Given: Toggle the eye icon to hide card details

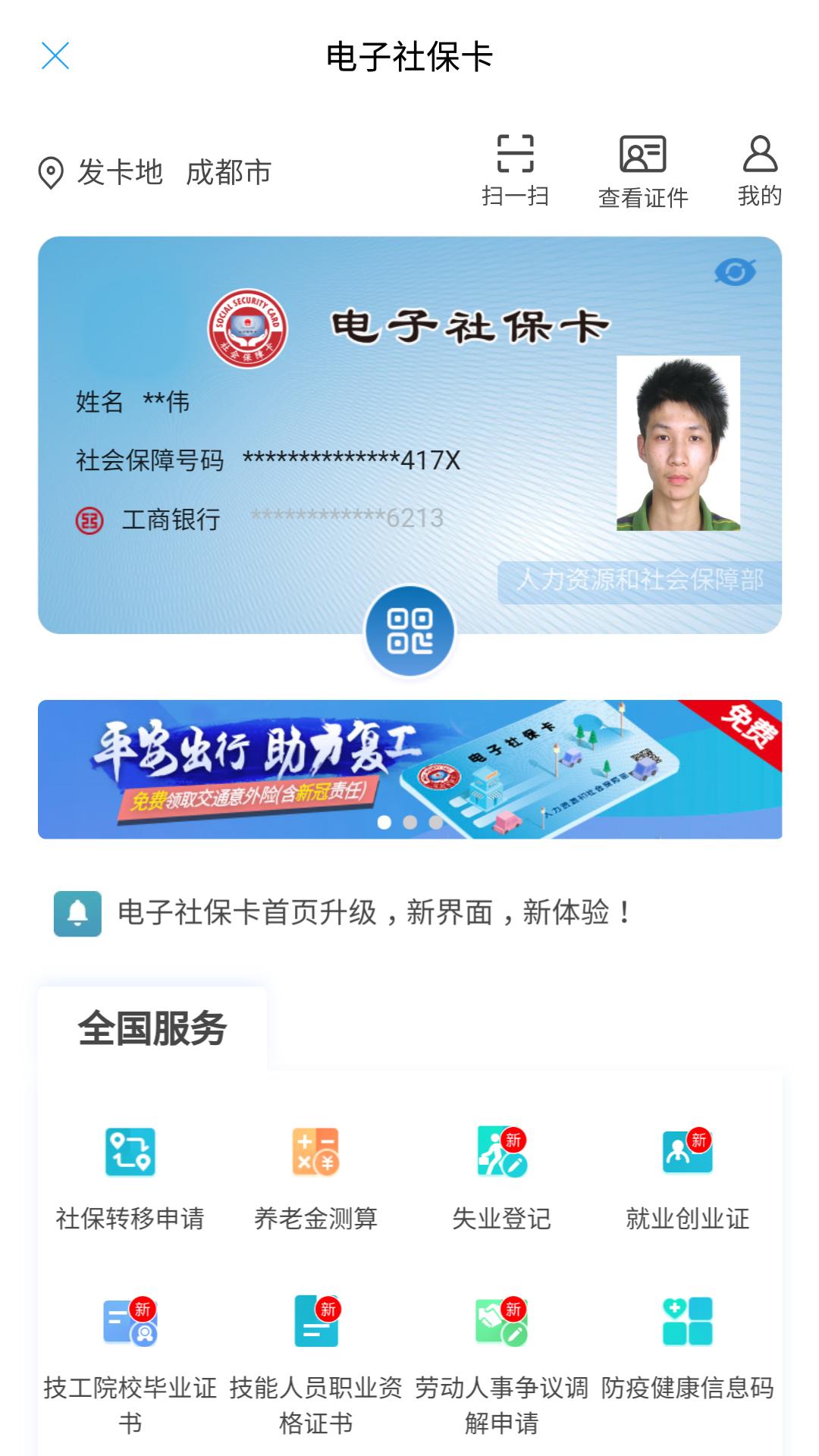Looking at the screenshot, I should [735, 271].
